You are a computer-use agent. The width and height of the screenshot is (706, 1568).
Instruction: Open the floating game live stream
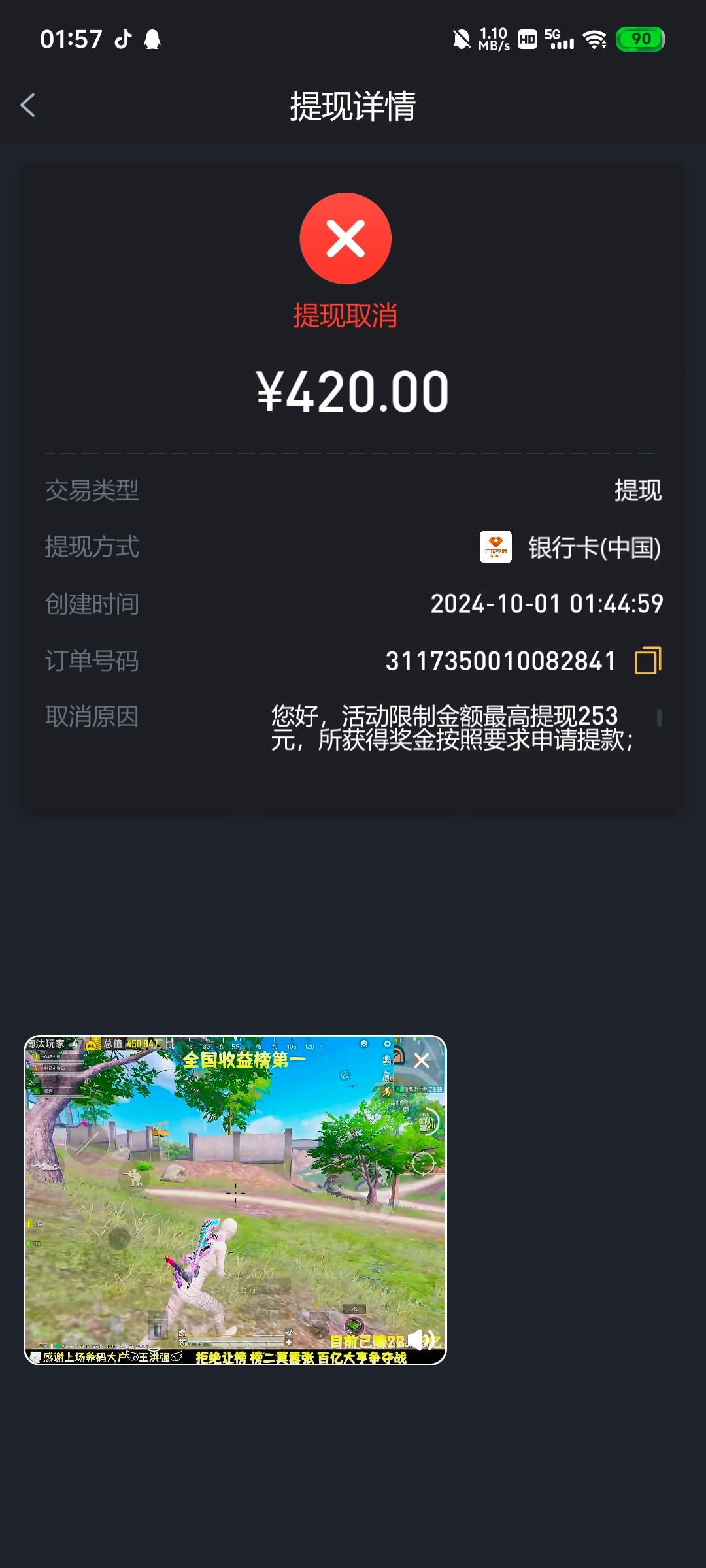[x=235, y=1200]
